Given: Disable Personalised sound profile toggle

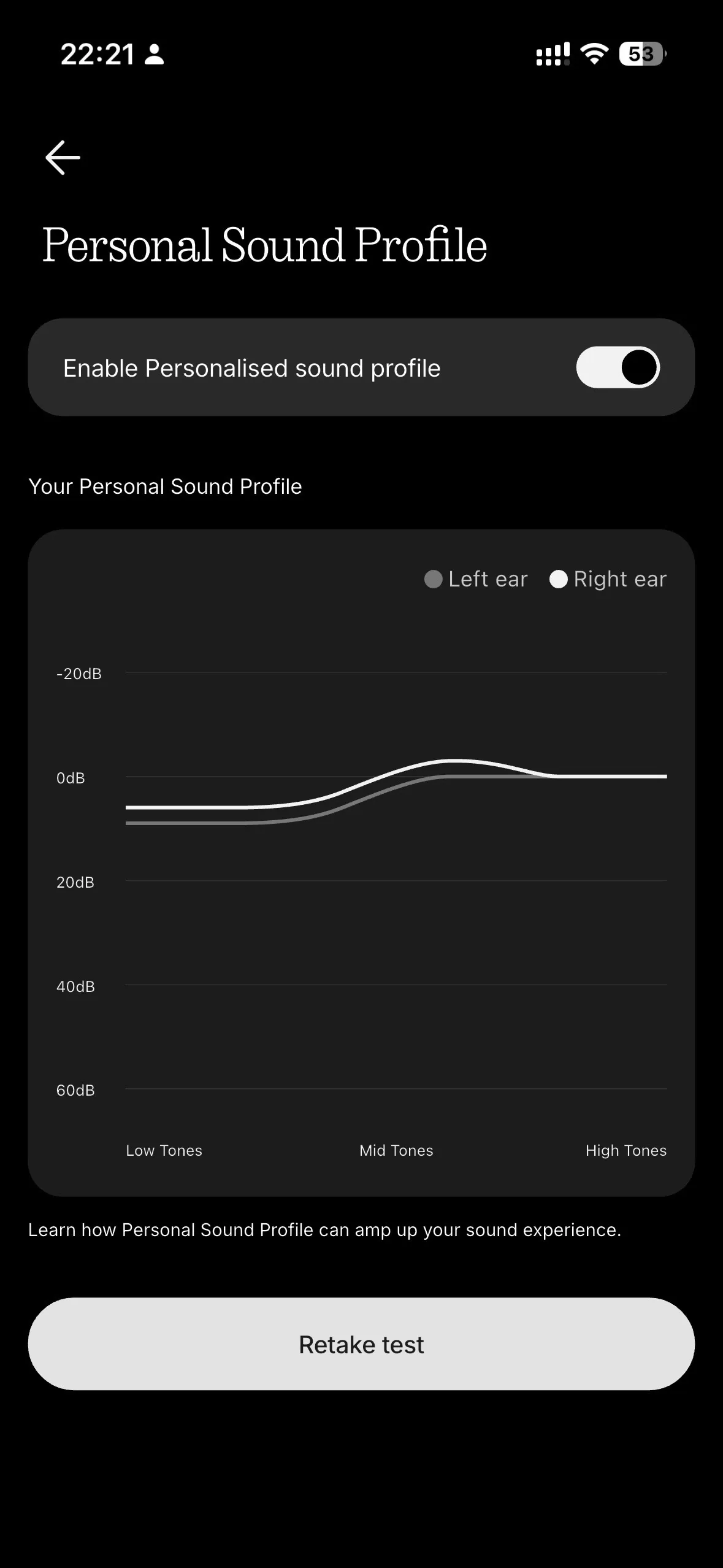Looking at the screenshot, I should [x=618, y=367].
